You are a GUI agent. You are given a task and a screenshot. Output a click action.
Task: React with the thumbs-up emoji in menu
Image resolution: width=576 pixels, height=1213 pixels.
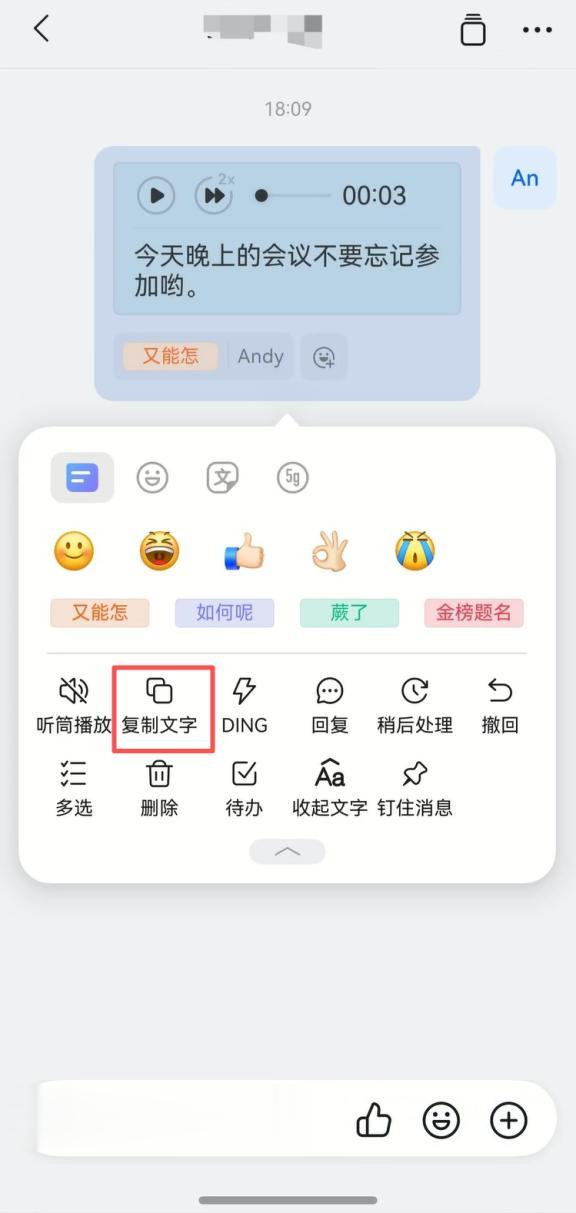244,551
